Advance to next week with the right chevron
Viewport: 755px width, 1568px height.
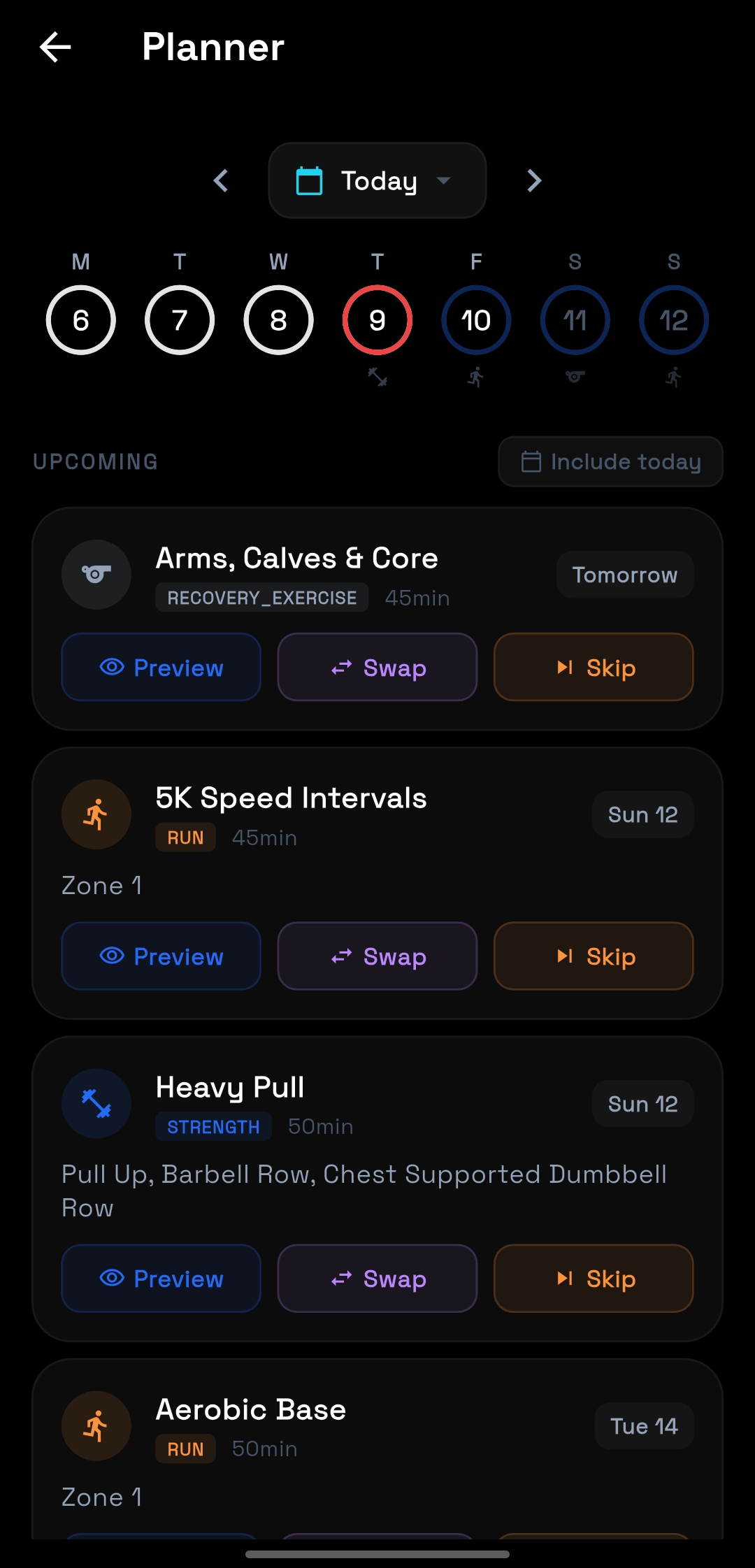(533, 180)
